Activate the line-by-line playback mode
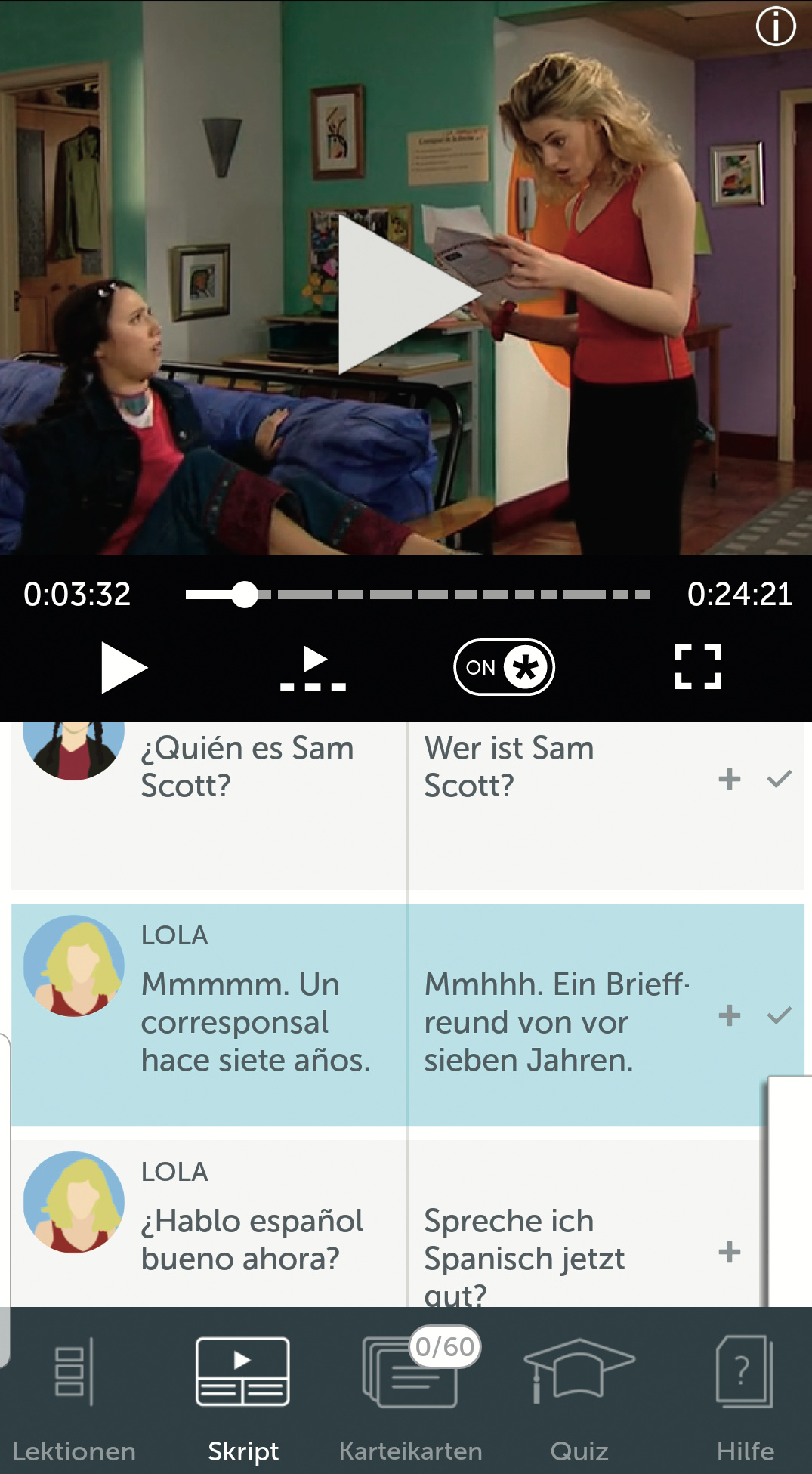The width and height of the screenshot is (812, 1474). coord(313,668)
